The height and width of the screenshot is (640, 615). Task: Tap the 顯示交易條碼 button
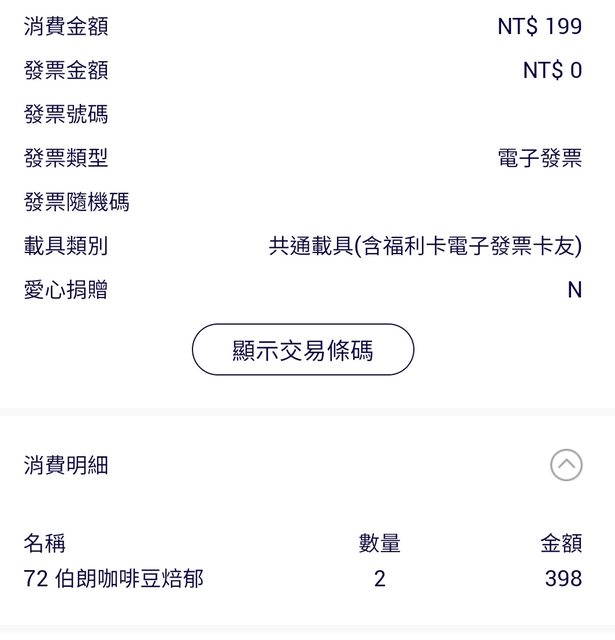[x=303, y=350]
